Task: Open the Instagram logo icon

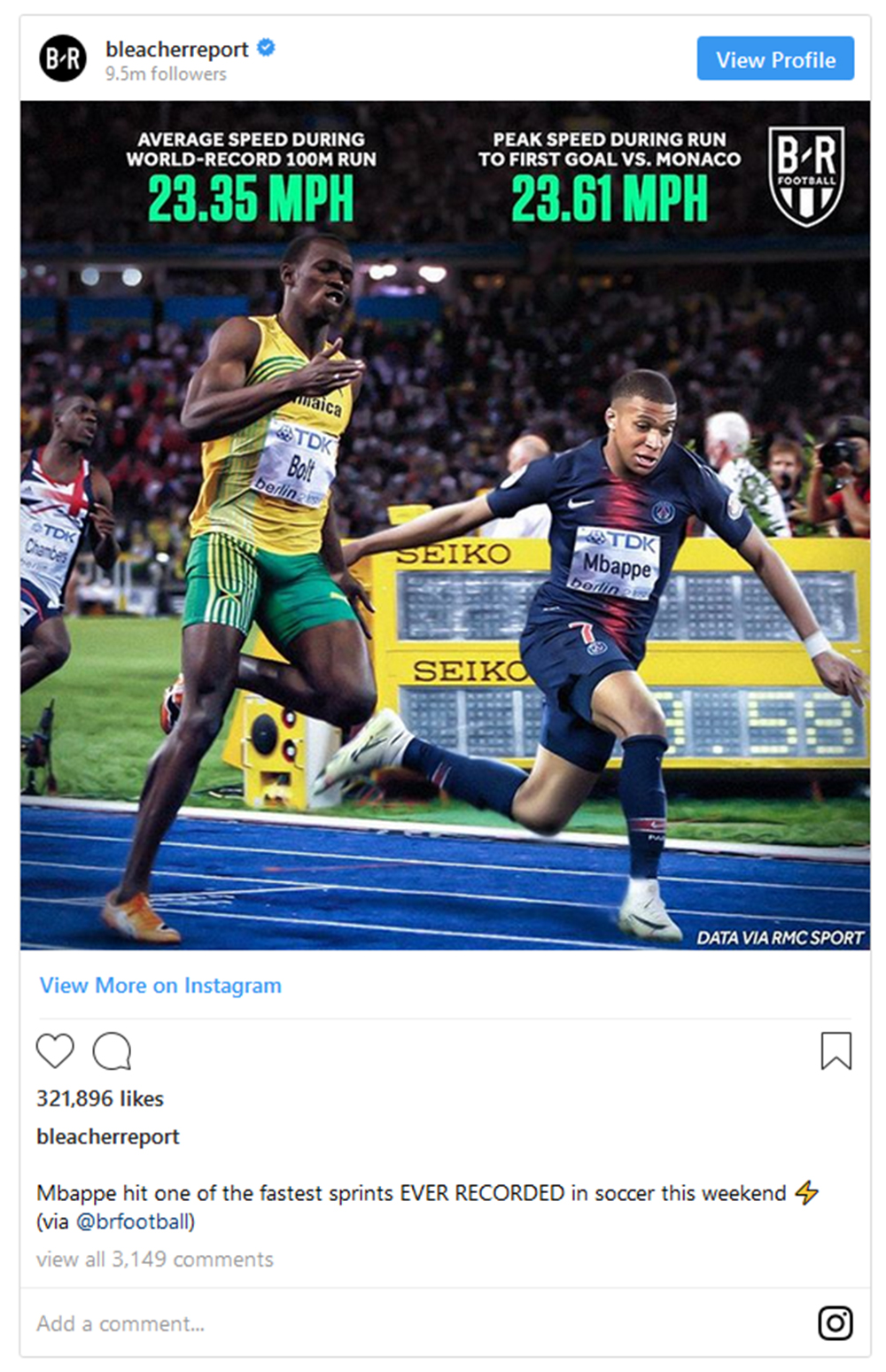Action: click(835, 1323)
